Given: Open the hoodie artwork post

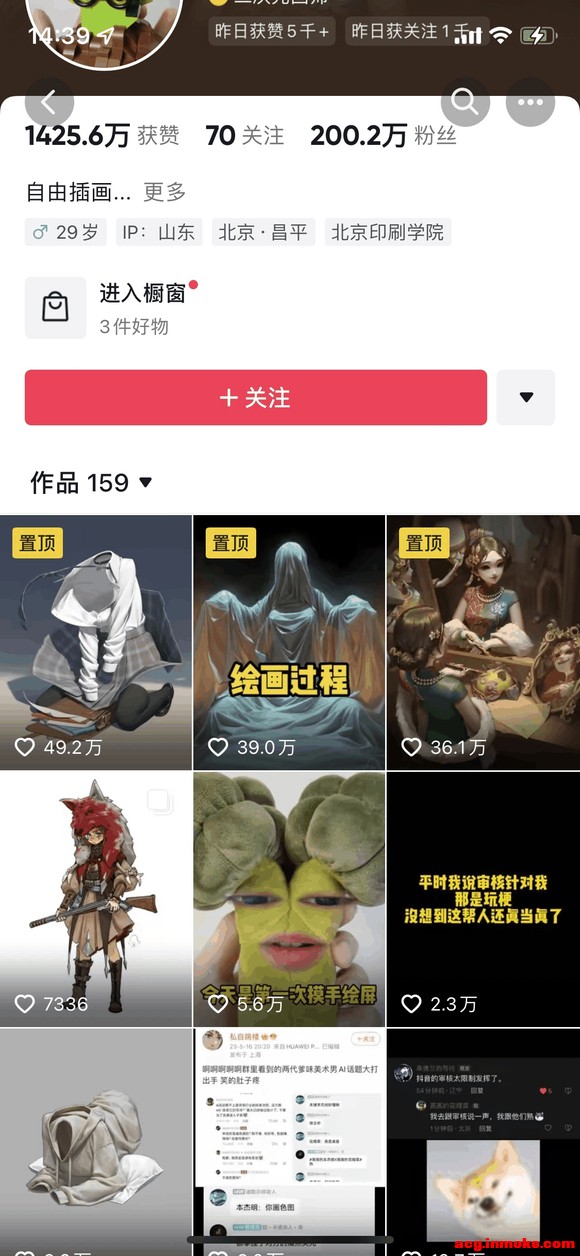Looking at the screenshot, I should [x=96, y=1141].
